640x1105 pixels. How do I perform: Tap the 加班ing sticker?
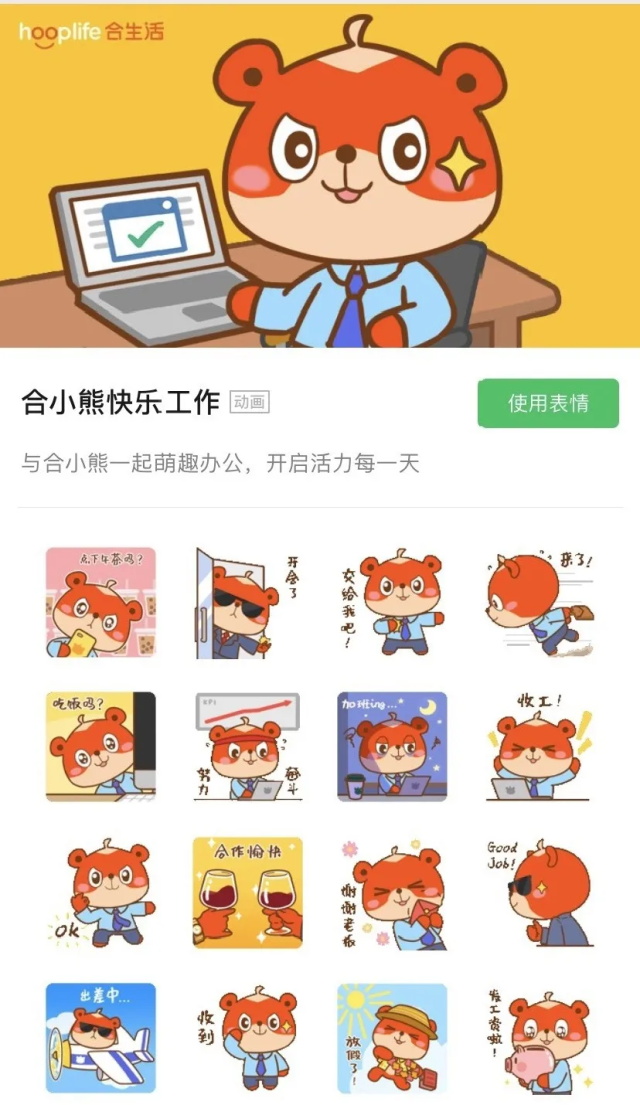tap(393, 747)
